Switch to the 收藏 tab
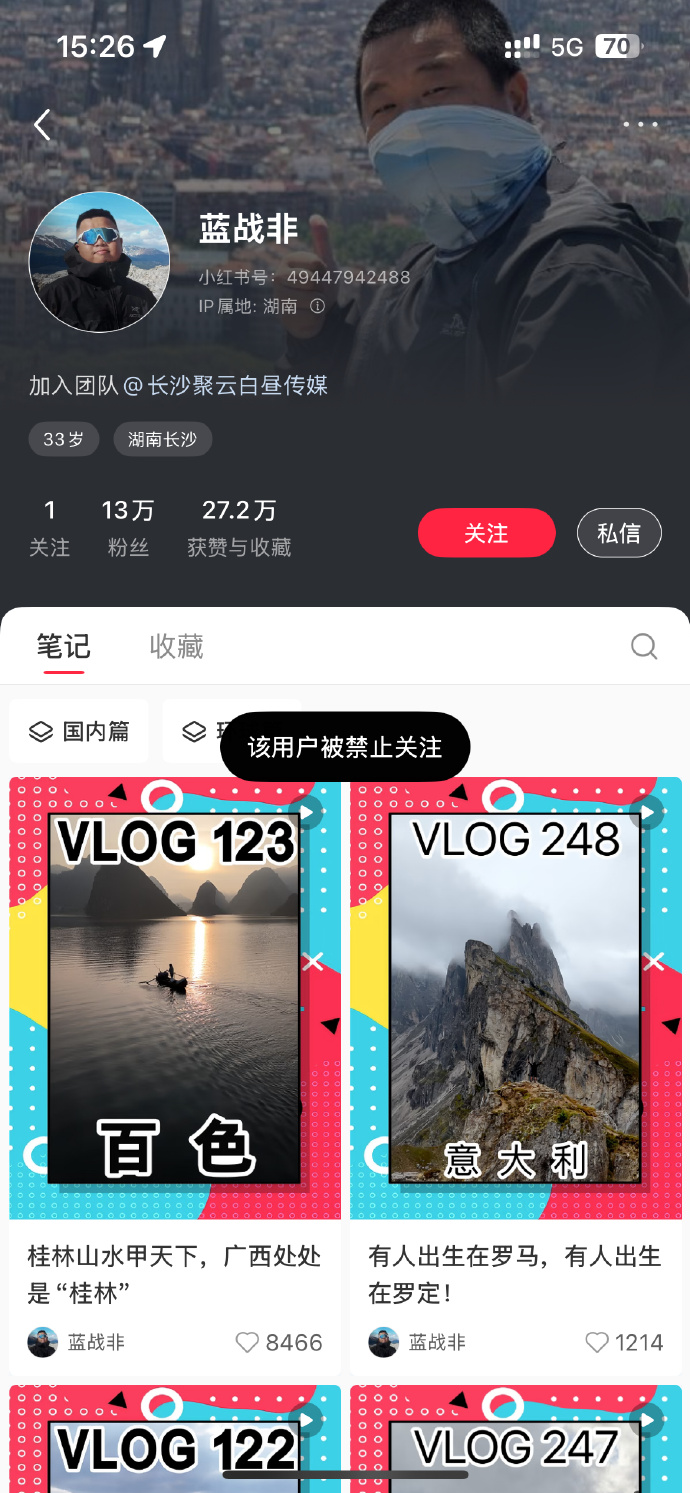Image resolution: width=690 pixels, height=1493 pixels. click(x=176, y=647)
